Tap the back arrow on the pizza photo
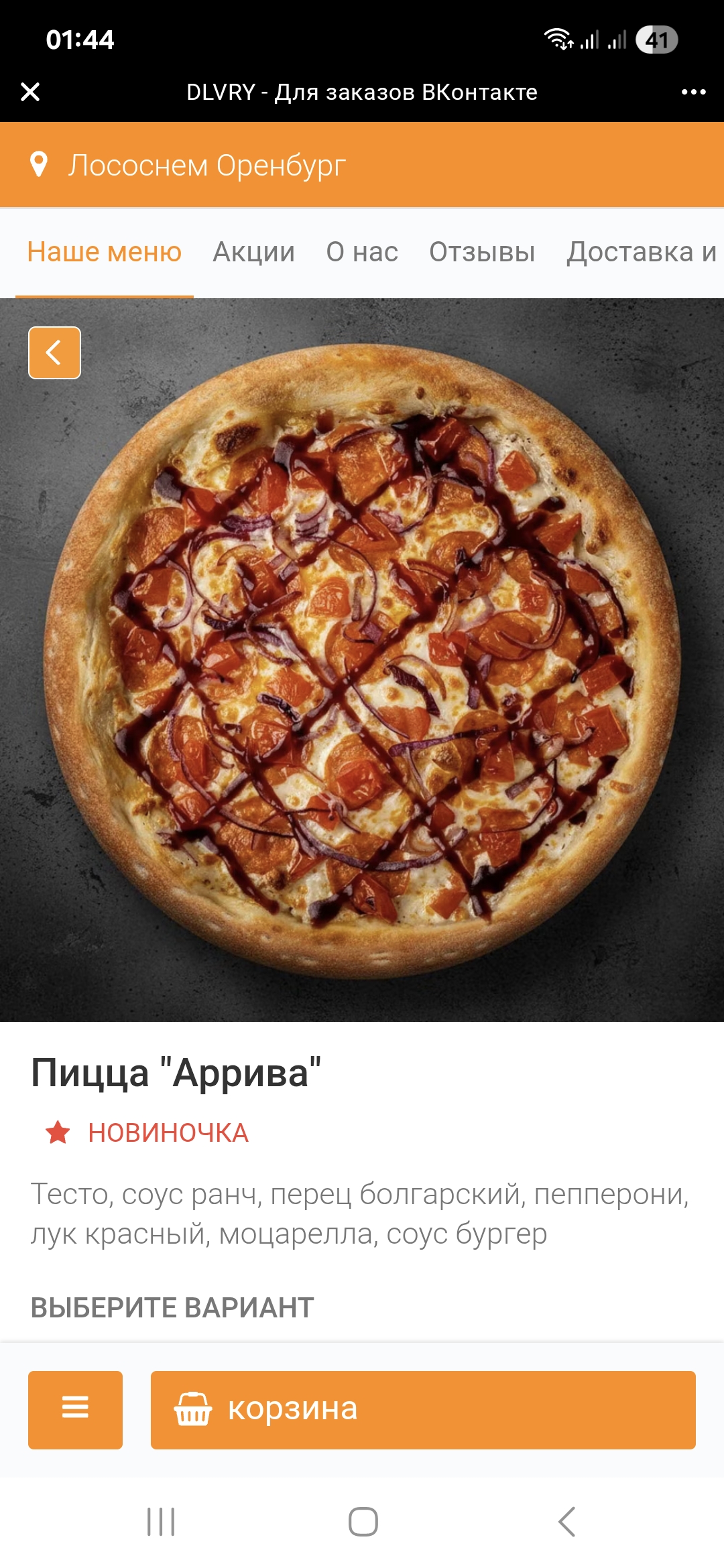Image resolution: width=724 pixels, height=1568 pixels. tap(55, 353)
